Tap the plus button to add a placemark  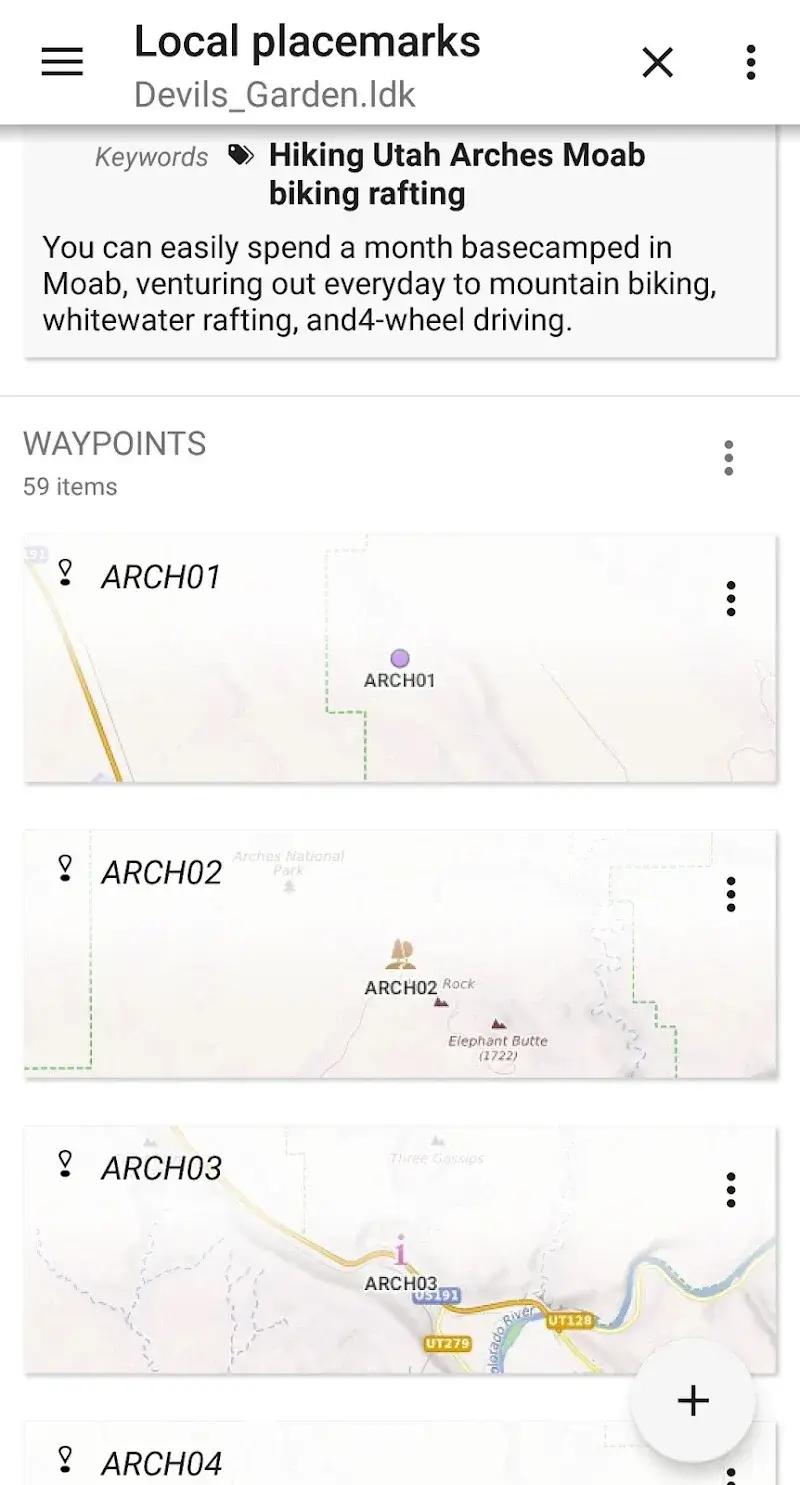click(692, 1400)
